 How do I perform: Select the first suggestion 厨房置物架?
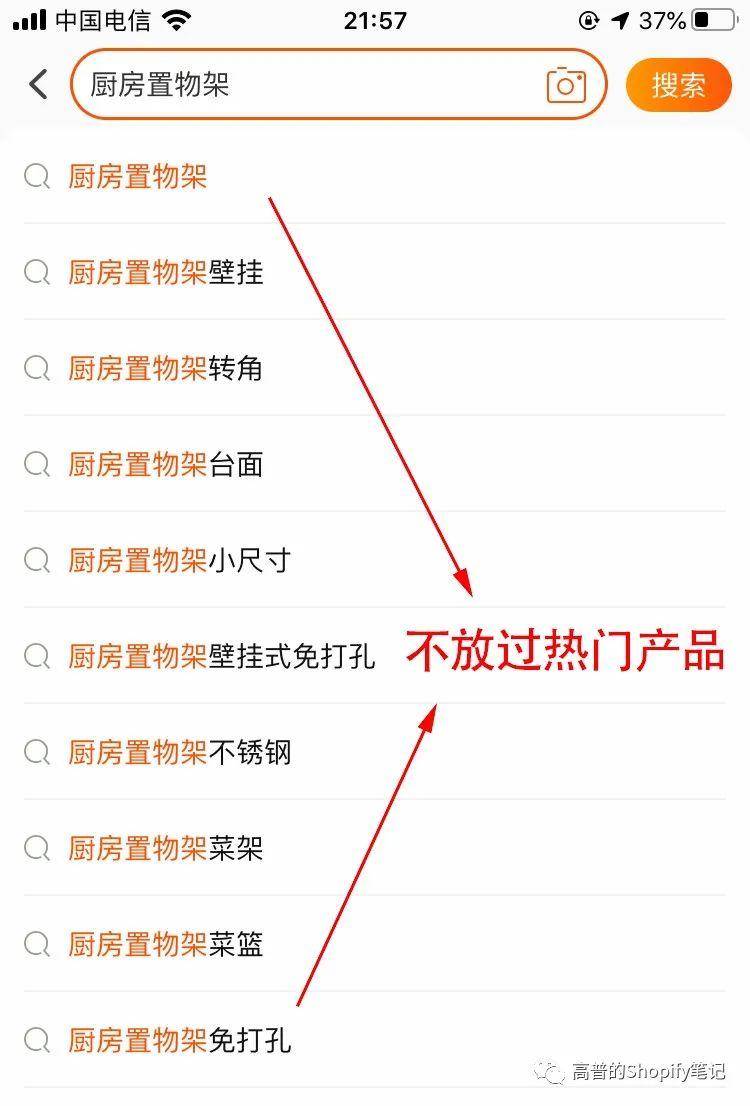138,177
